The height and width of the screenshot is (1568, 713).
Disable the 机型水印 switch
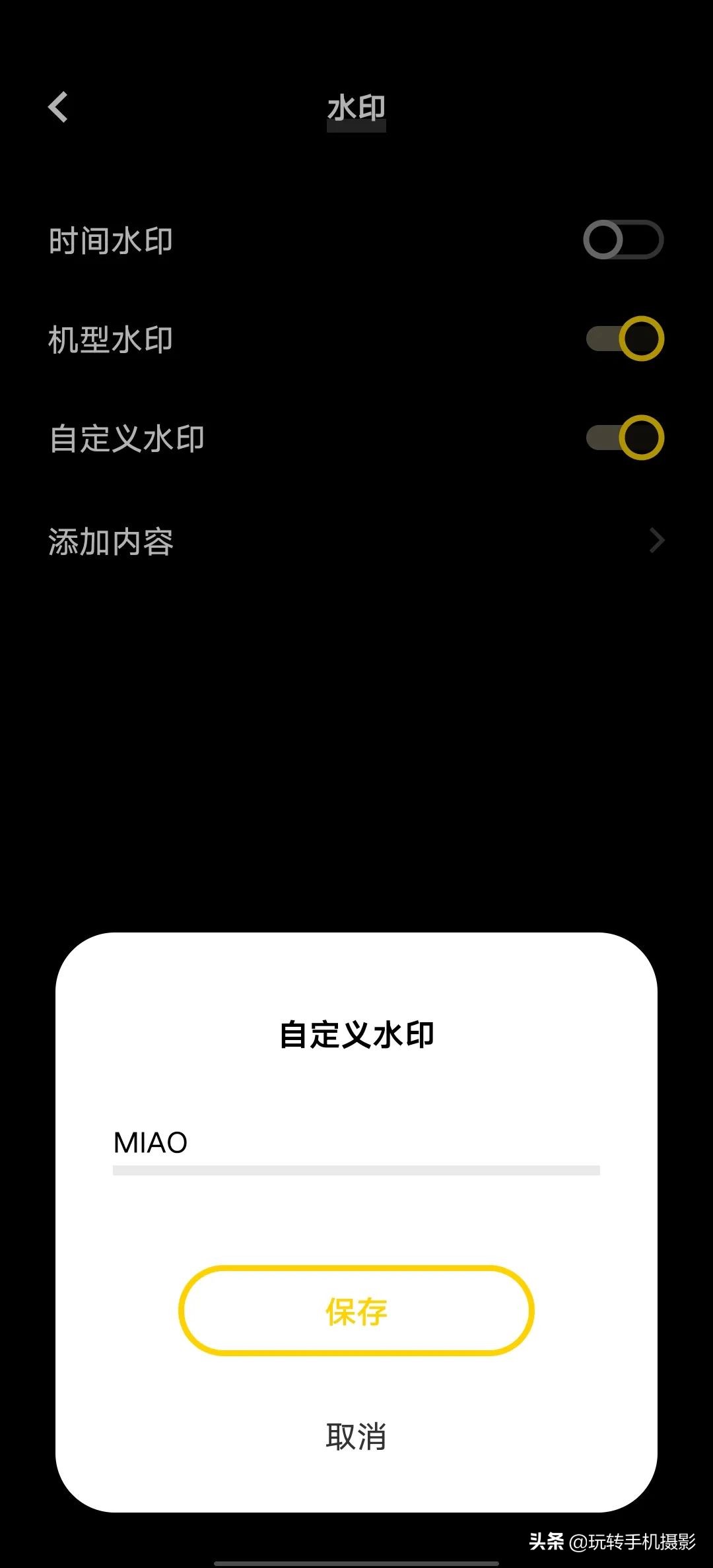(x=623, y=339)
